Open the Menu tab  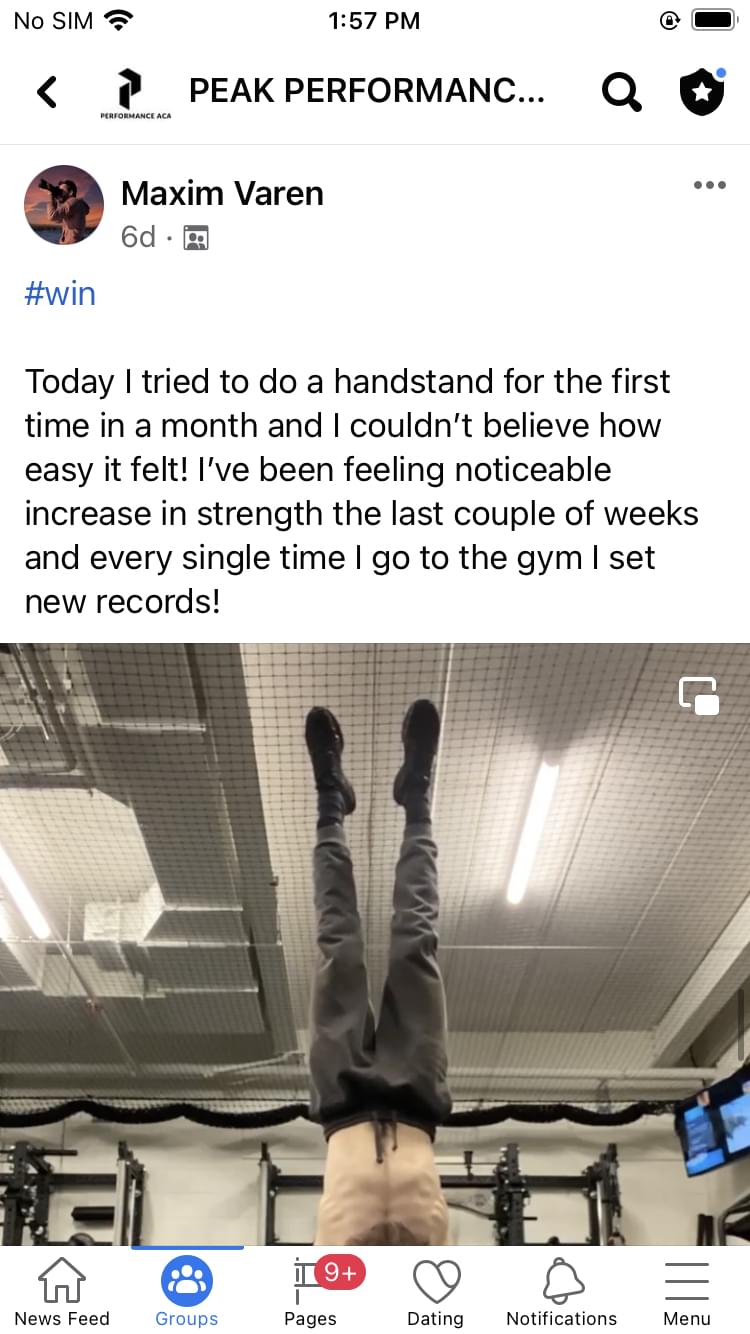coord(686,1291)
